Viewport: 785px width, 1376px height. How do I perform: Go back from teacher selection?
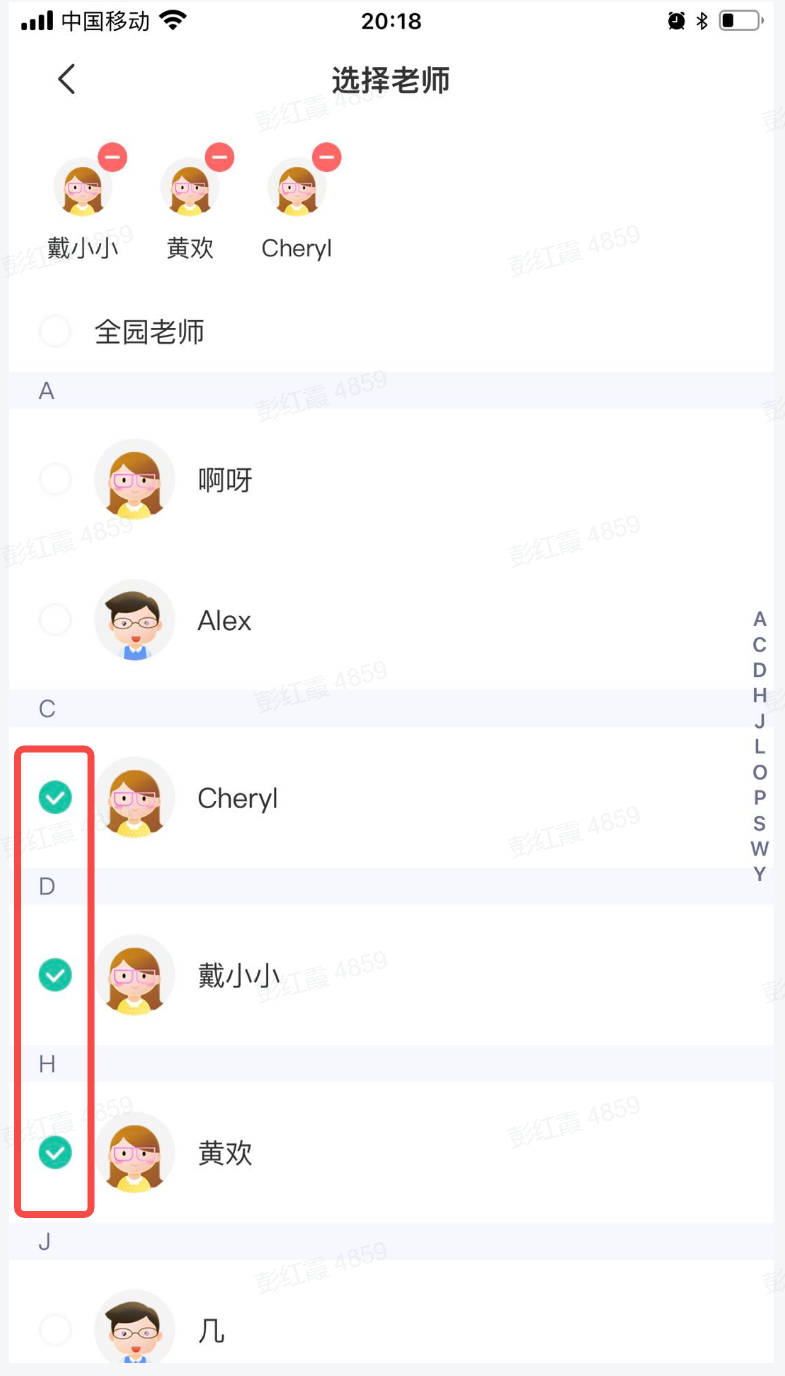pyautogui.click(x=66, y=79)
